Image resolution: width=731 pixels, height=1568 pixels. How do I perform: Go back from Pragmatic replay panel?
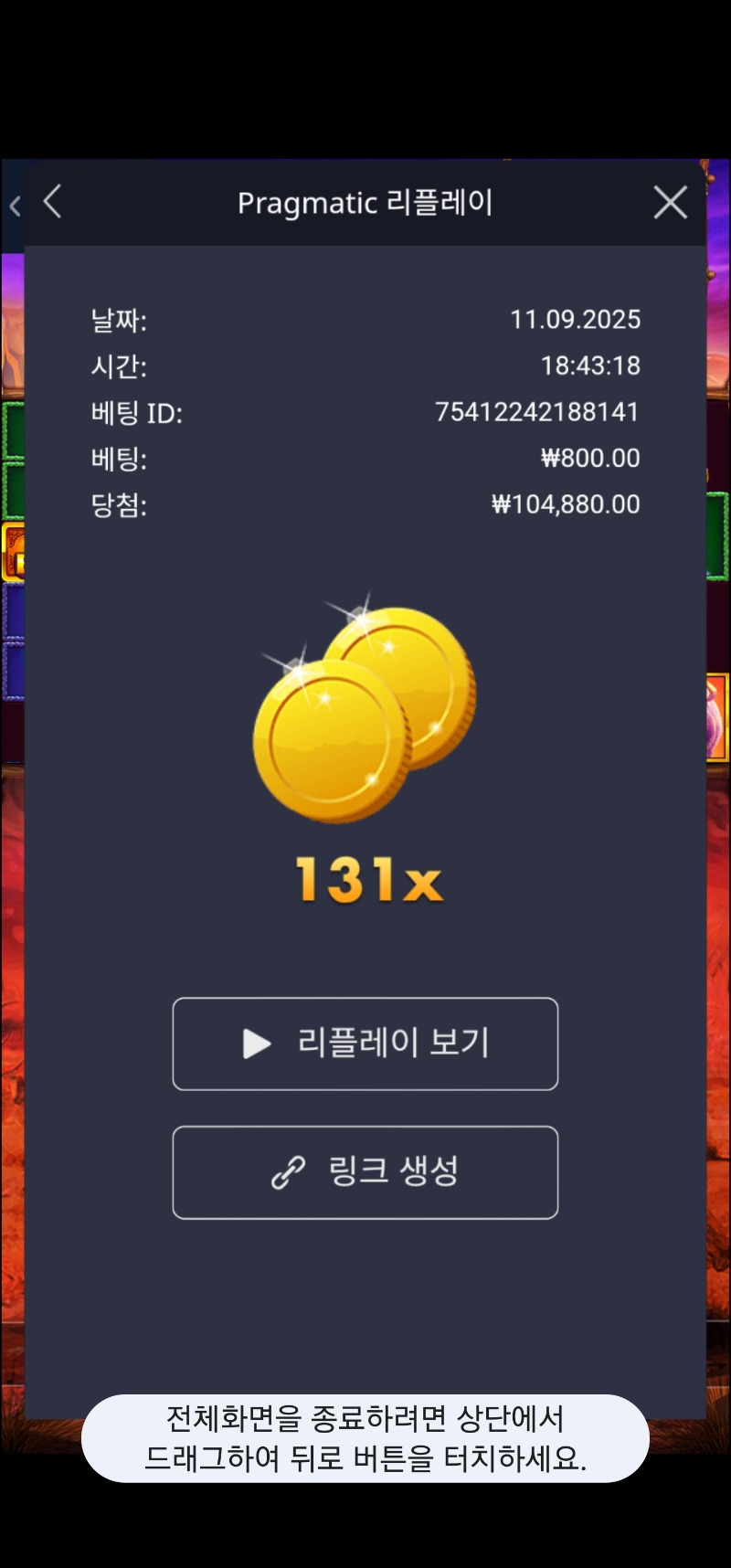point(53,202)
